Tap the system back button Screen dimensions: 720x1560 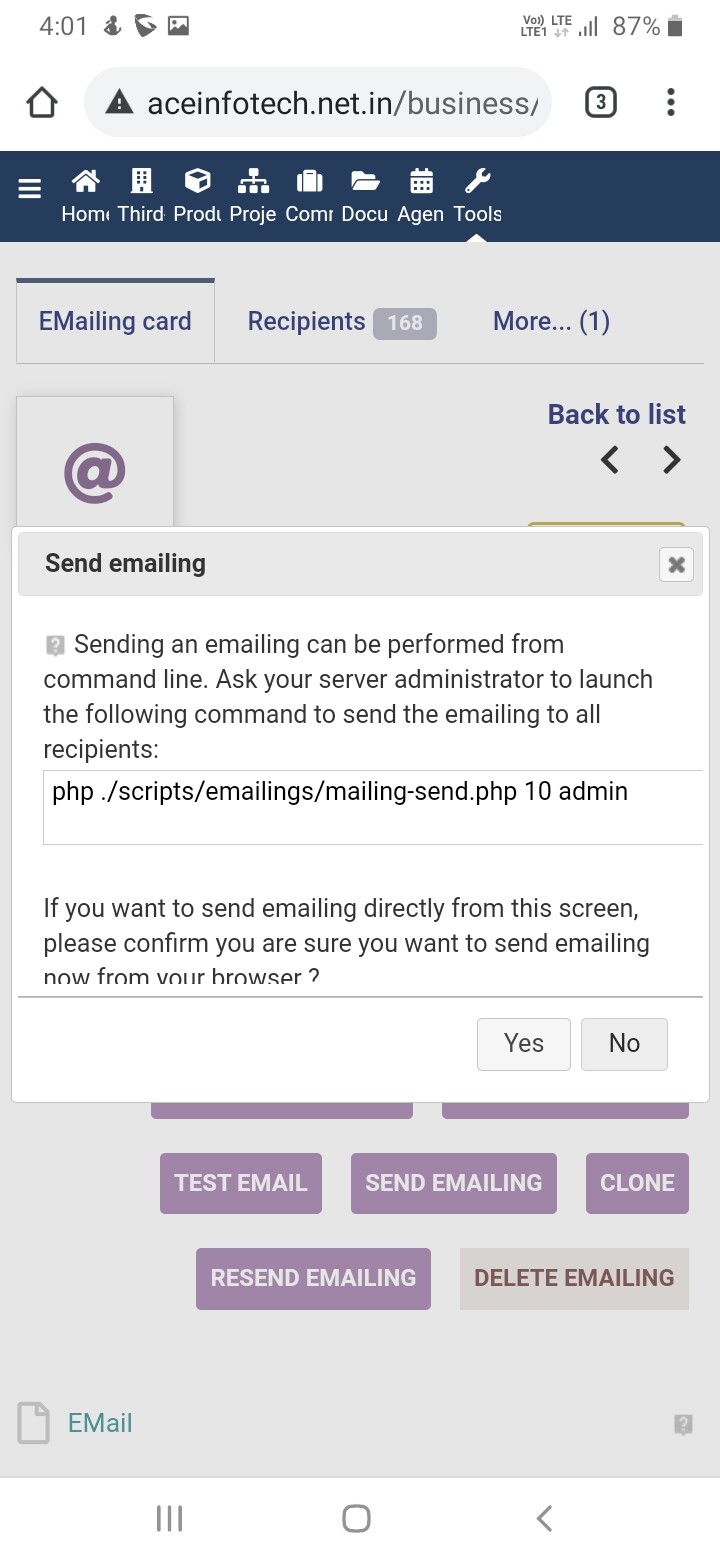point(544,1518)
